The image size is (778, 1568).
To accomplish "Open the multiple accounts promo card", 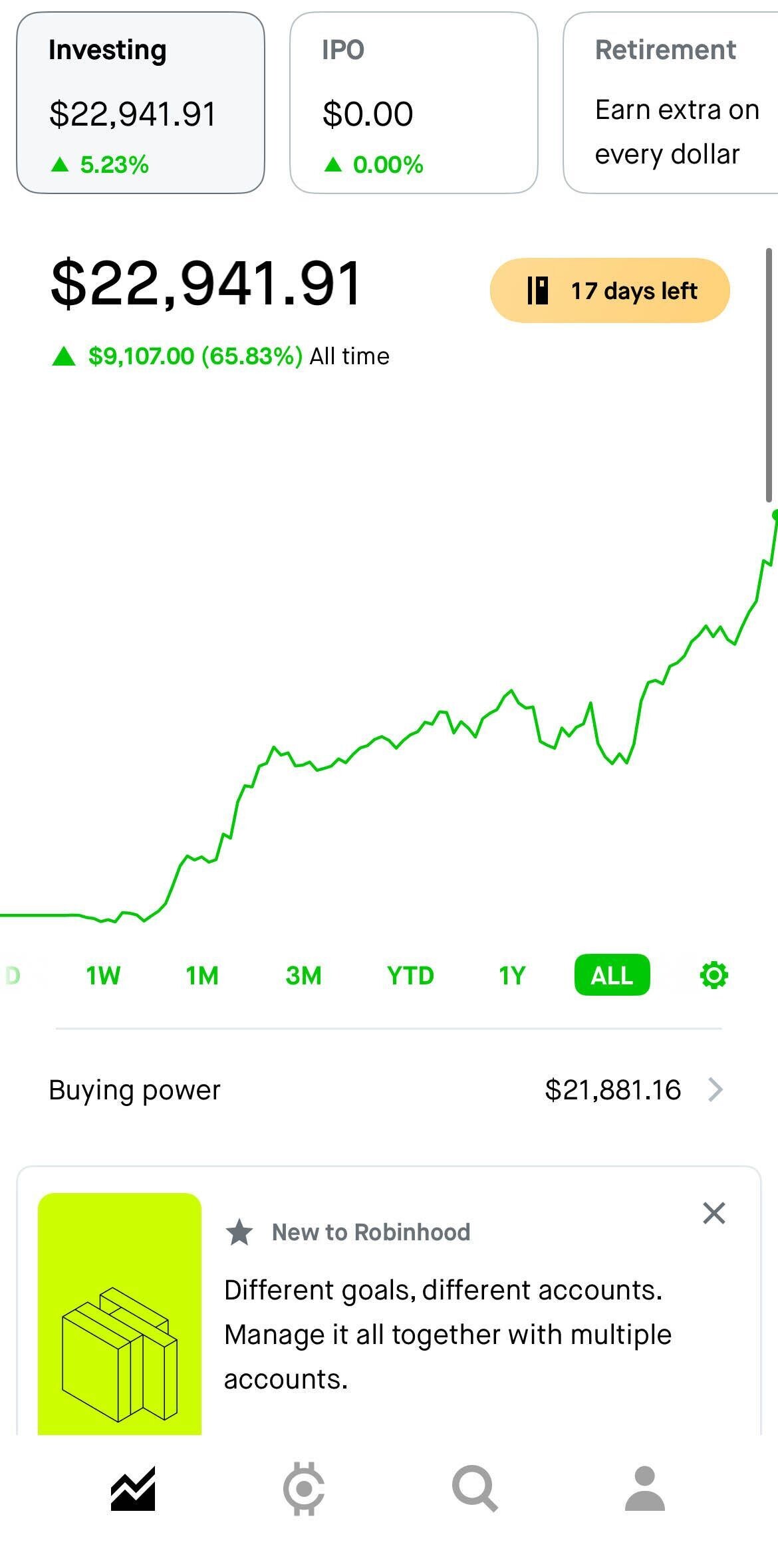I will coord(446,1334).
